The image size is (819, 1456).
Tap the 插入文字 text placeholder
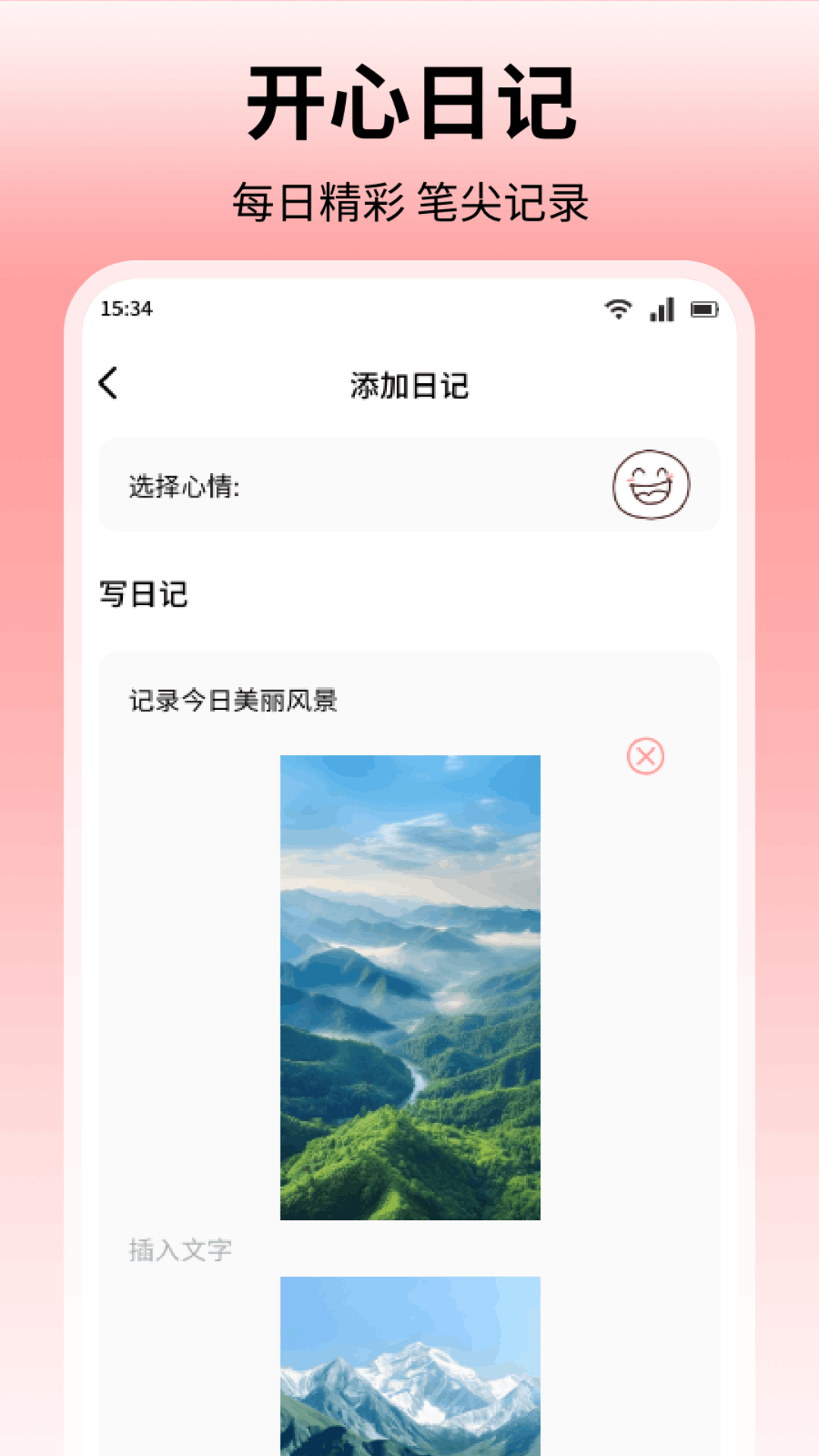180,1250
